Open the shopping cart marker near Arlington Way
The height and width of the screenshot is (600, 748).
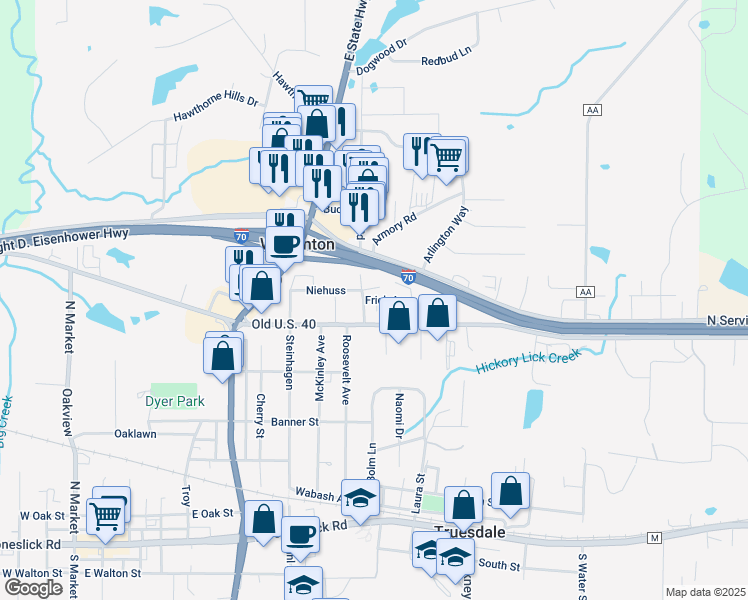[449, 155]
